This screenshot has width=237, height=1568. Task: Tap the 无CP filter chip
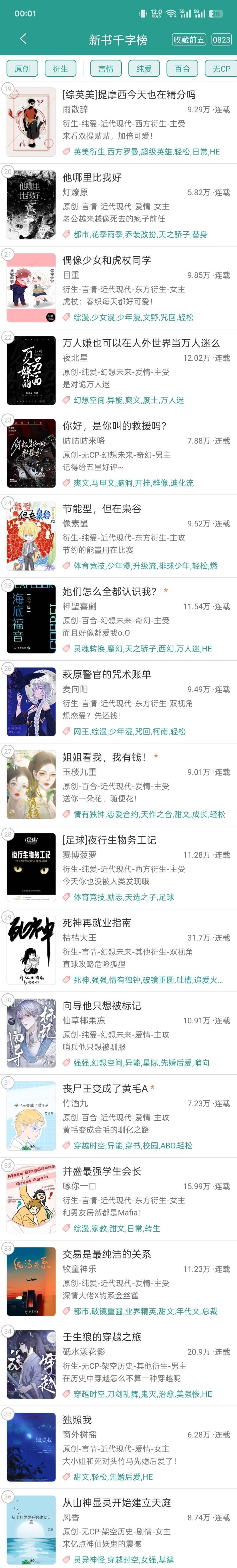coord(221,69)
